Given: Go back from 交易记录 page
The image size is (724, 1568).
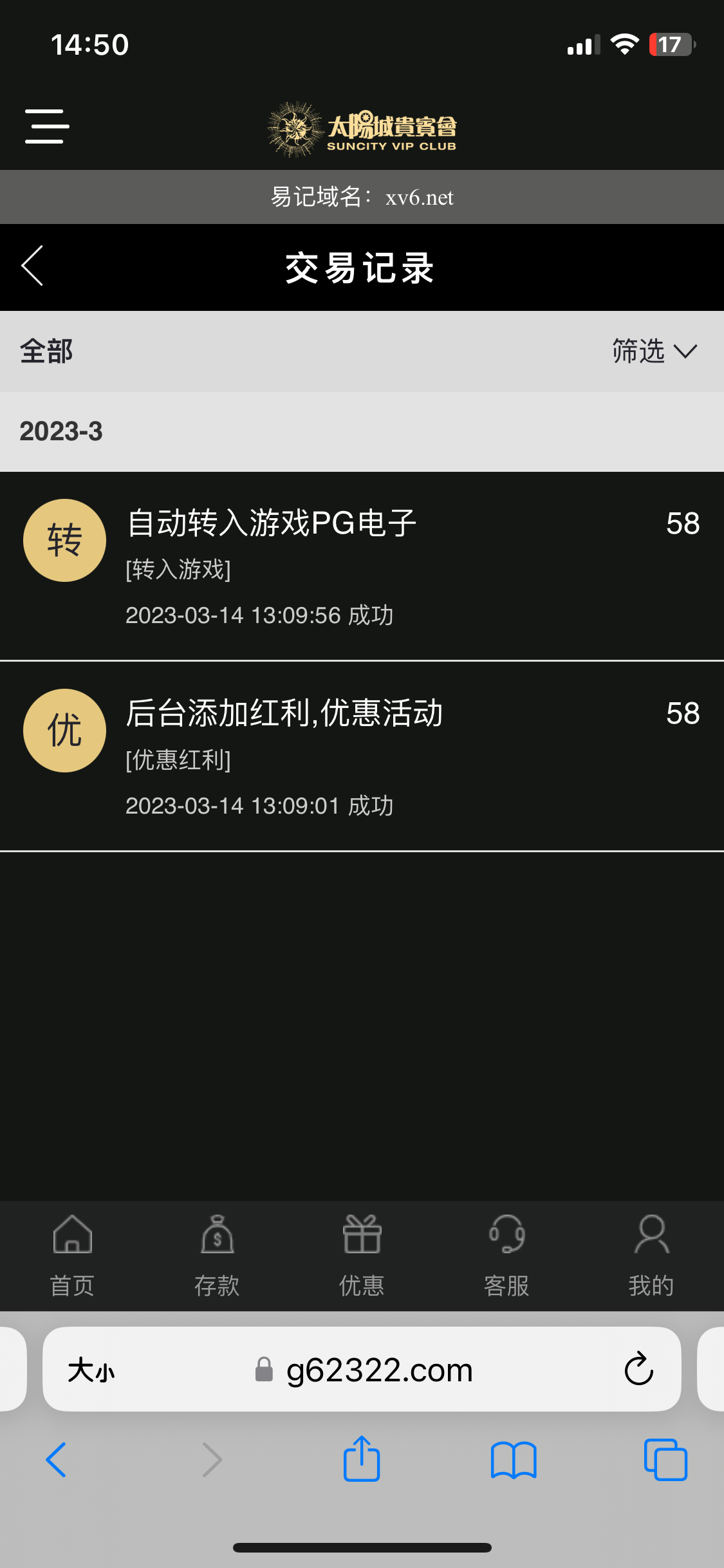Looking at the screenshot, I should (33, 266).
